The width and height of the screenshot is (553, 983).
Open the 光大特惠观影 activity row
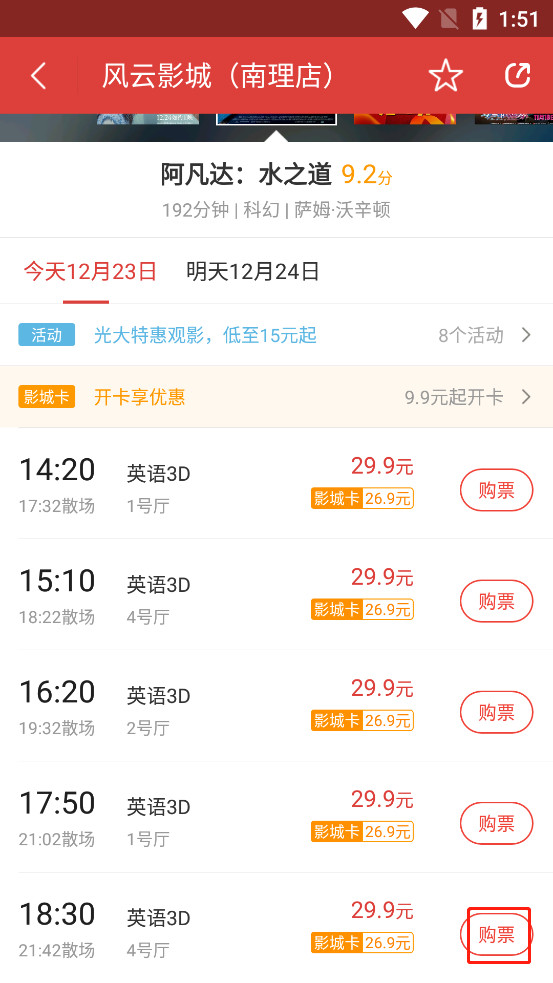(x=276, y=335)
